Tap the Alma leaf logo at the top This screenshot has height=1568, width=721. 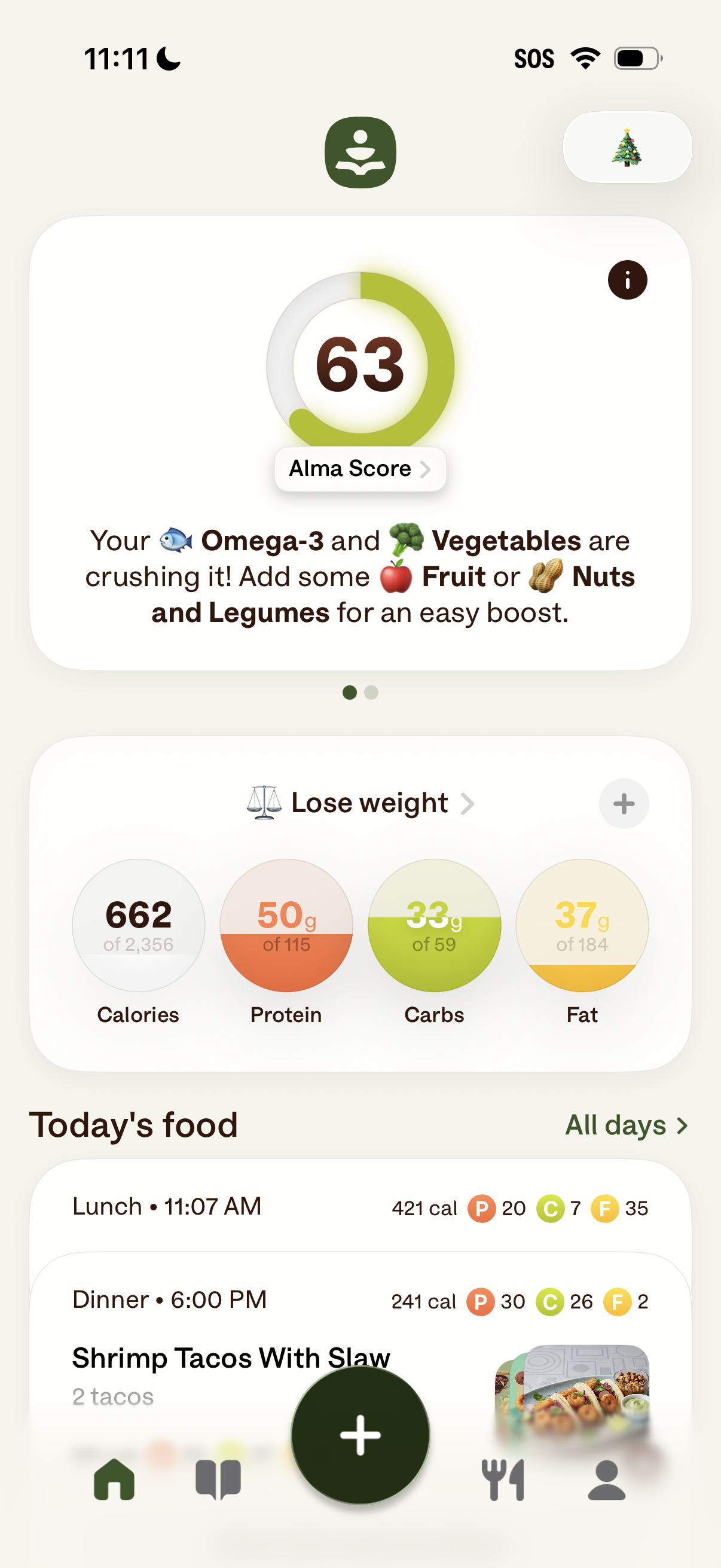360,151
